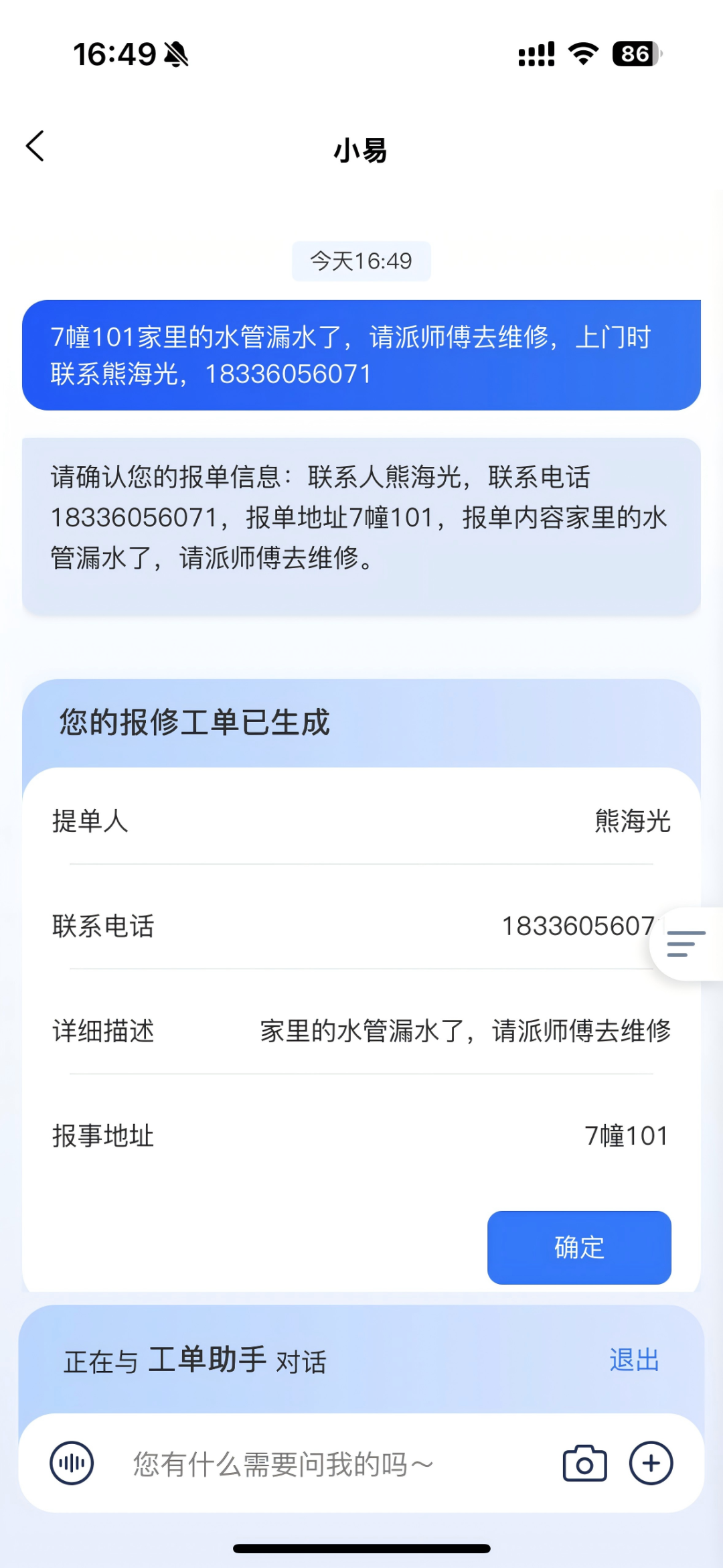Open the plus menu for more options

(651, 1464)
